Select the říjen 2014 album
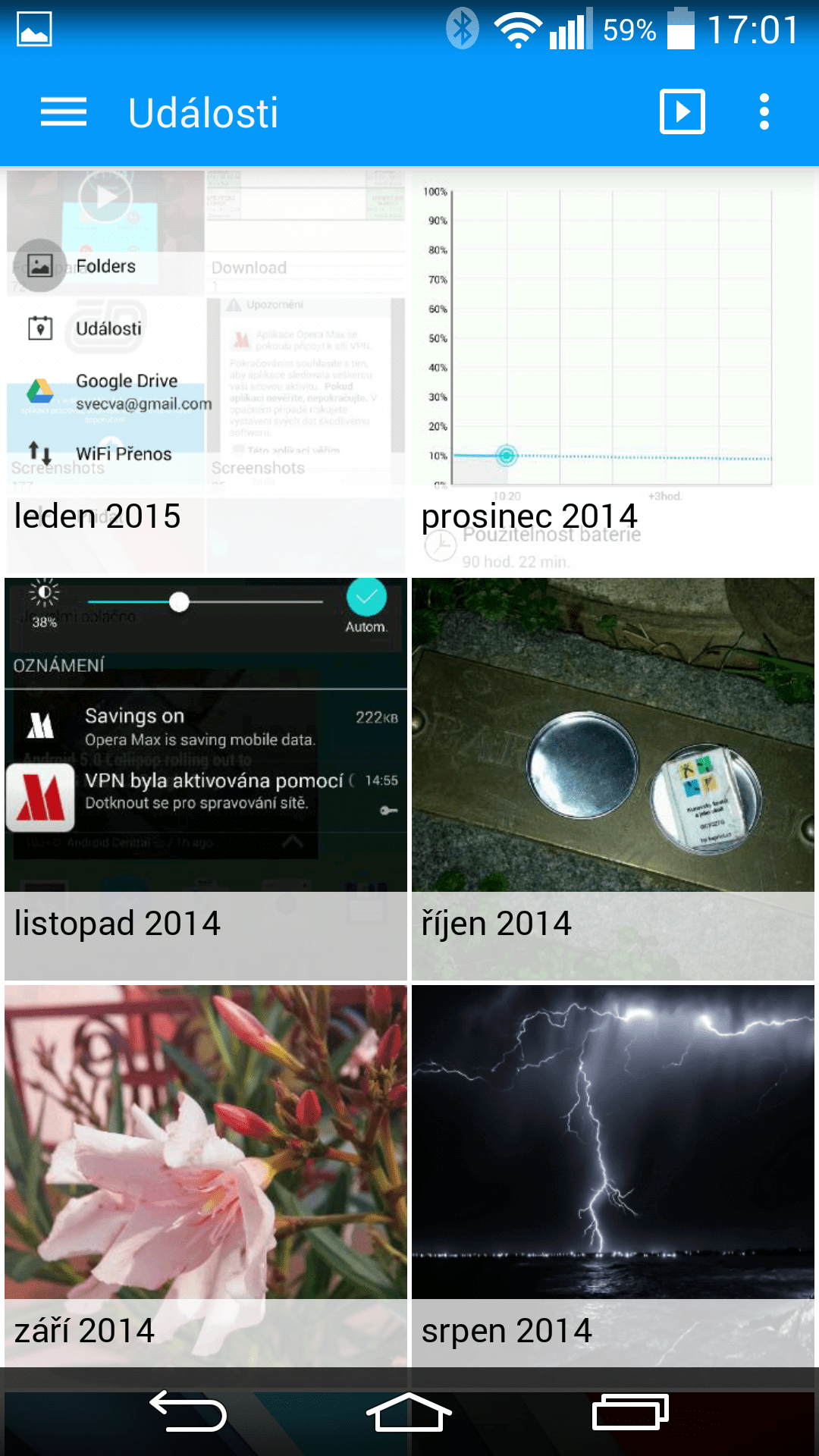 coord(613,779)
